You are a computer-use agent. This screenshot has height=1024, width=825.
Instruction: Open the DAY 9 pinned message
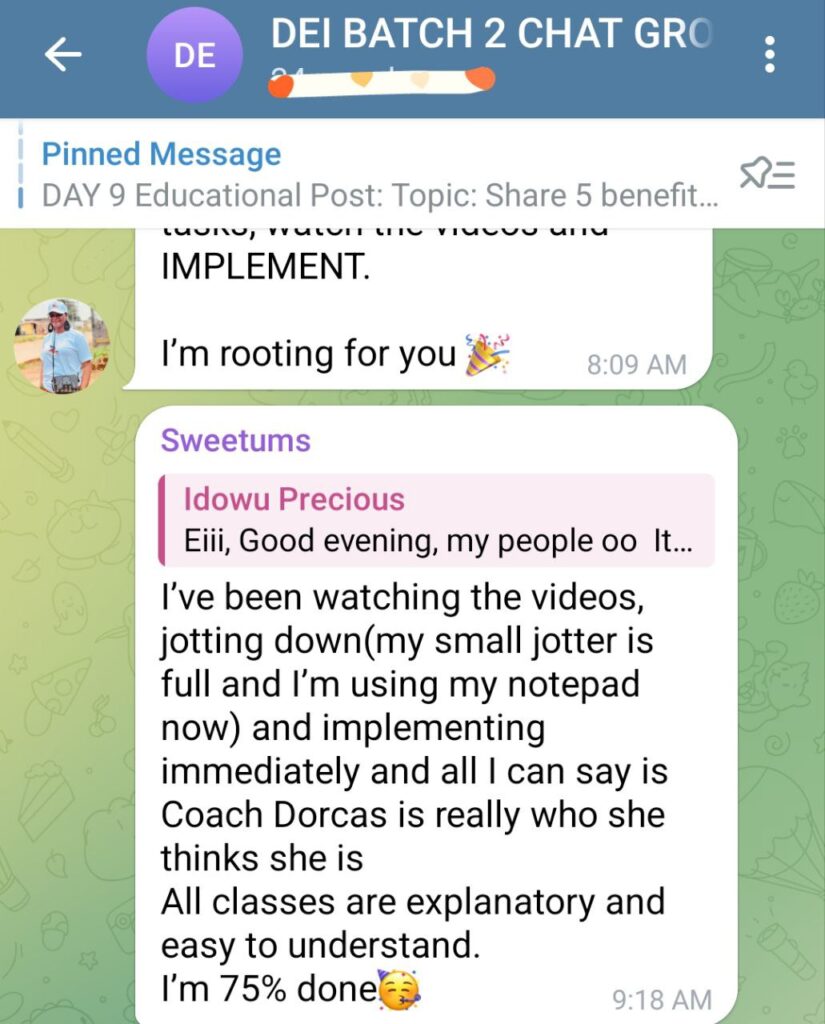pos(378,175)
